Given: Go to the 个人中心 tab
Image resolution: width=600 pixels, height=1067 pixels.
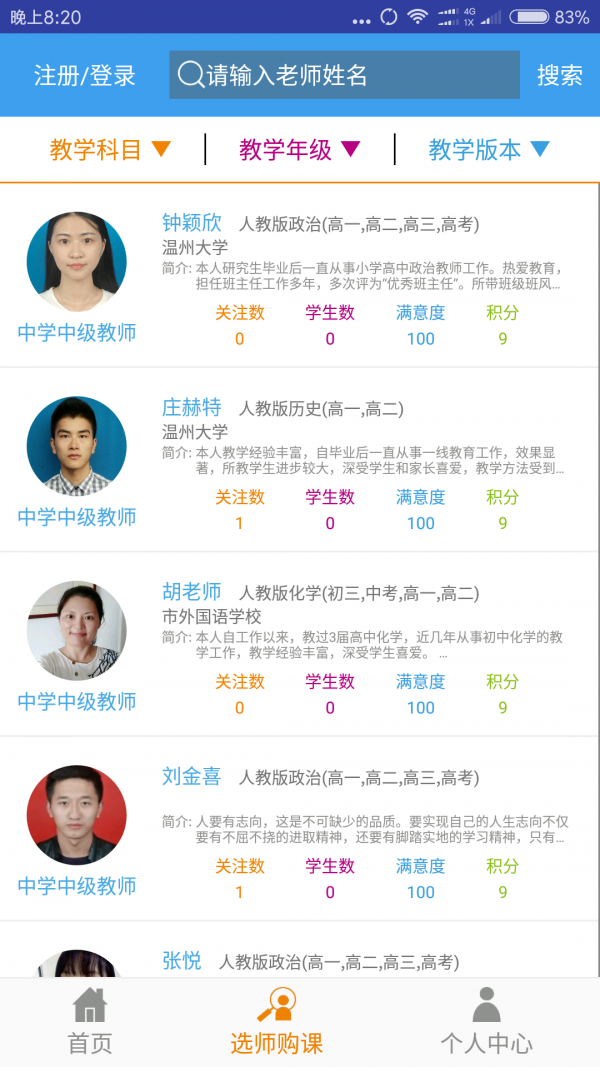Looking at the screenshot, I should [486, 1022].
